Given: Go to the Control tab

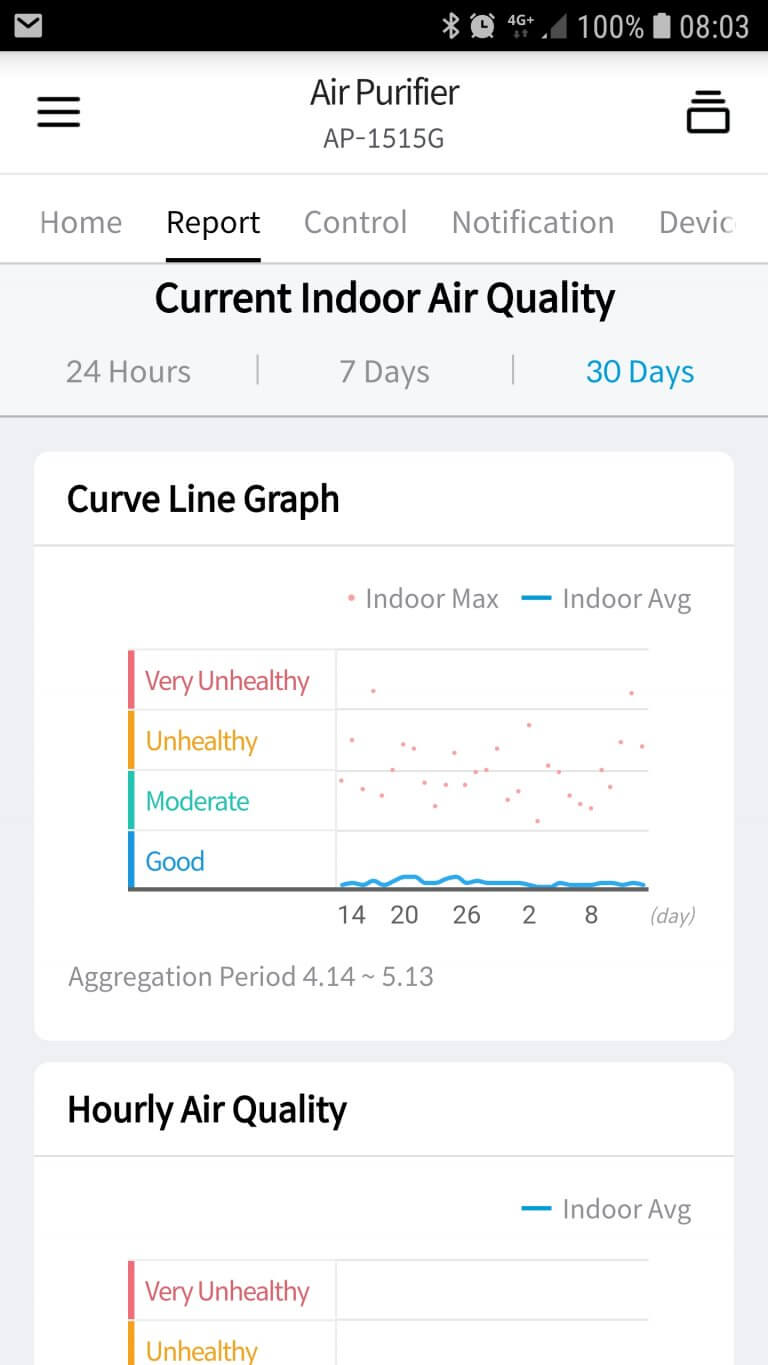Looking at the screenshot, I should tap(355, 222).
